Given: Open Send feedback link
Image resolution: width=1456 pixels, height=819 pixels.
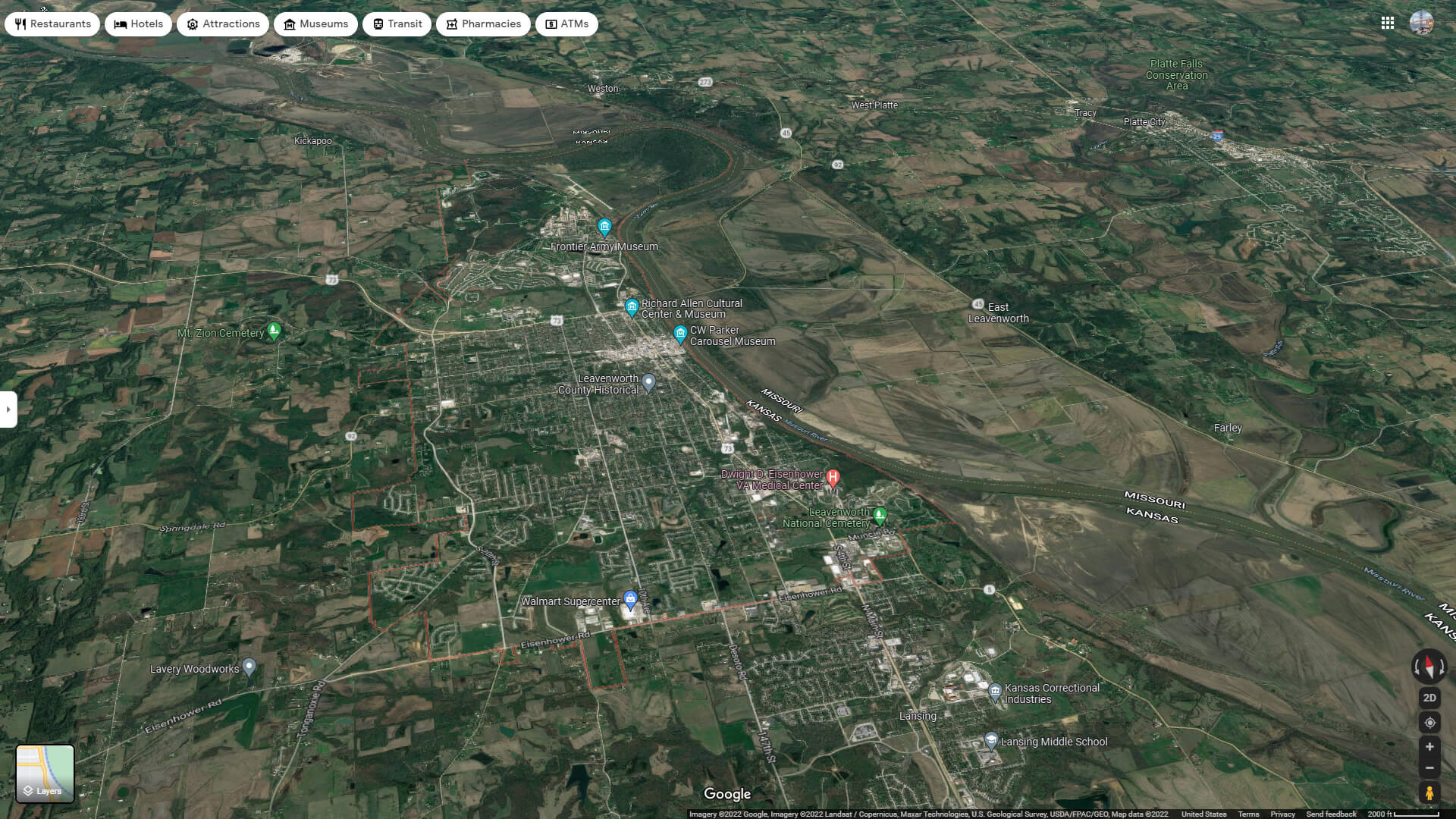Looking at the screenshot, I should click(1331, 814).
